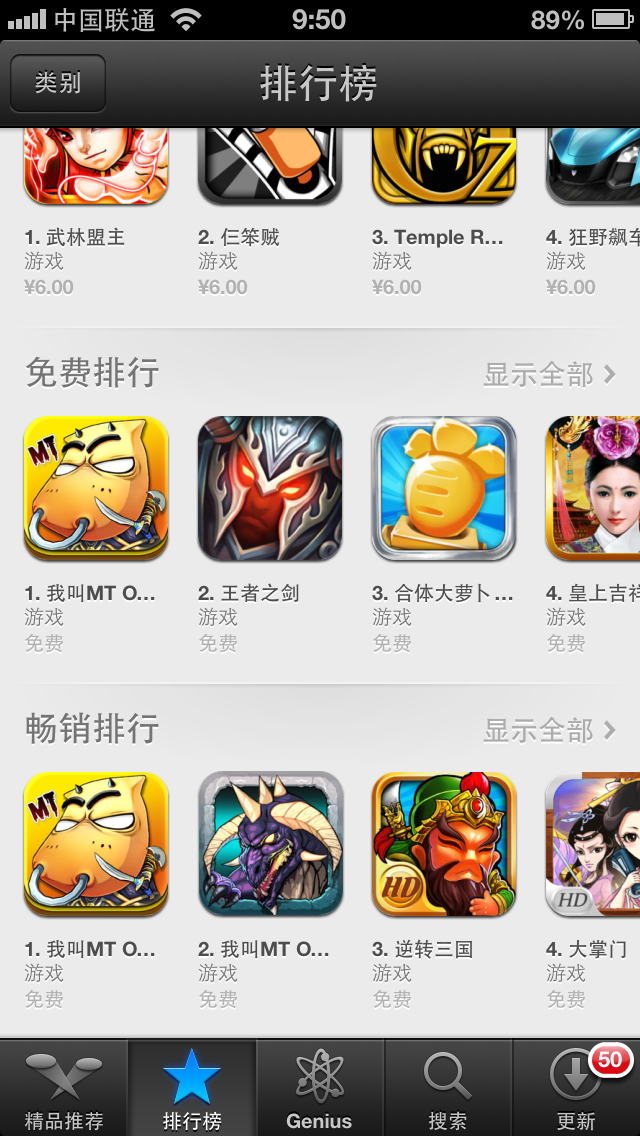The image size is (640, 1136).
Task: Open the purple dragon 我叫MT app
Action: pos(270,844)
